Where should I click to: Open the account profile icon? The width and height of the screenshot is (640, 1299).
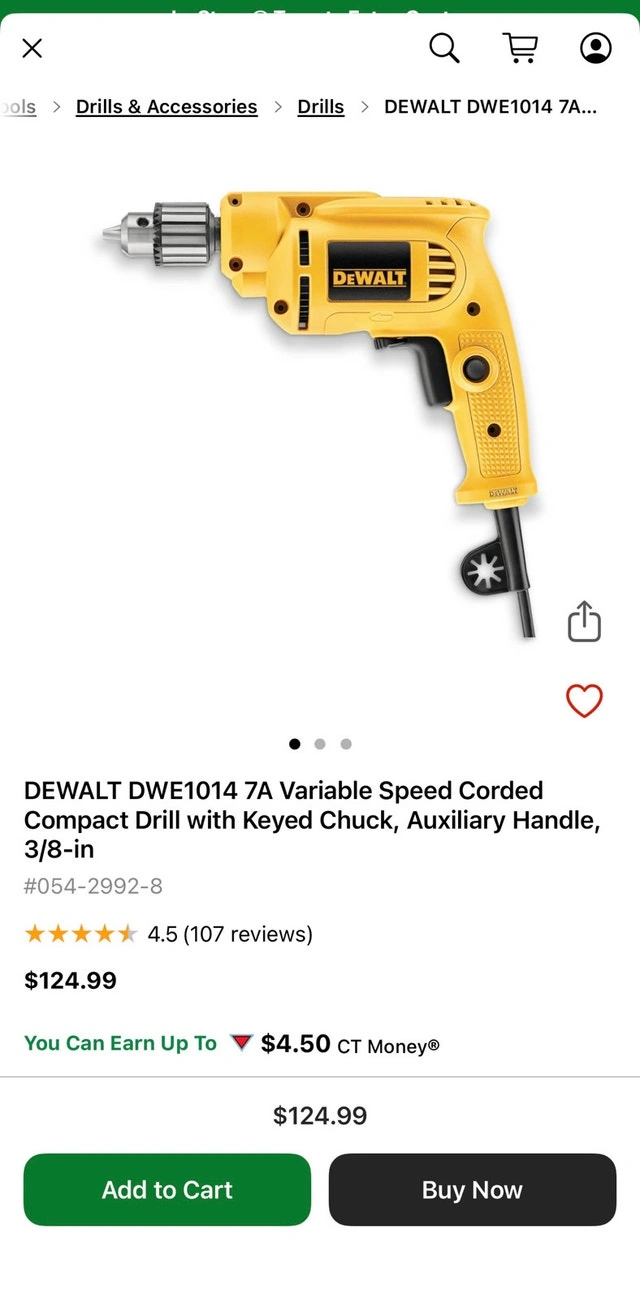[x=595, y=48]
